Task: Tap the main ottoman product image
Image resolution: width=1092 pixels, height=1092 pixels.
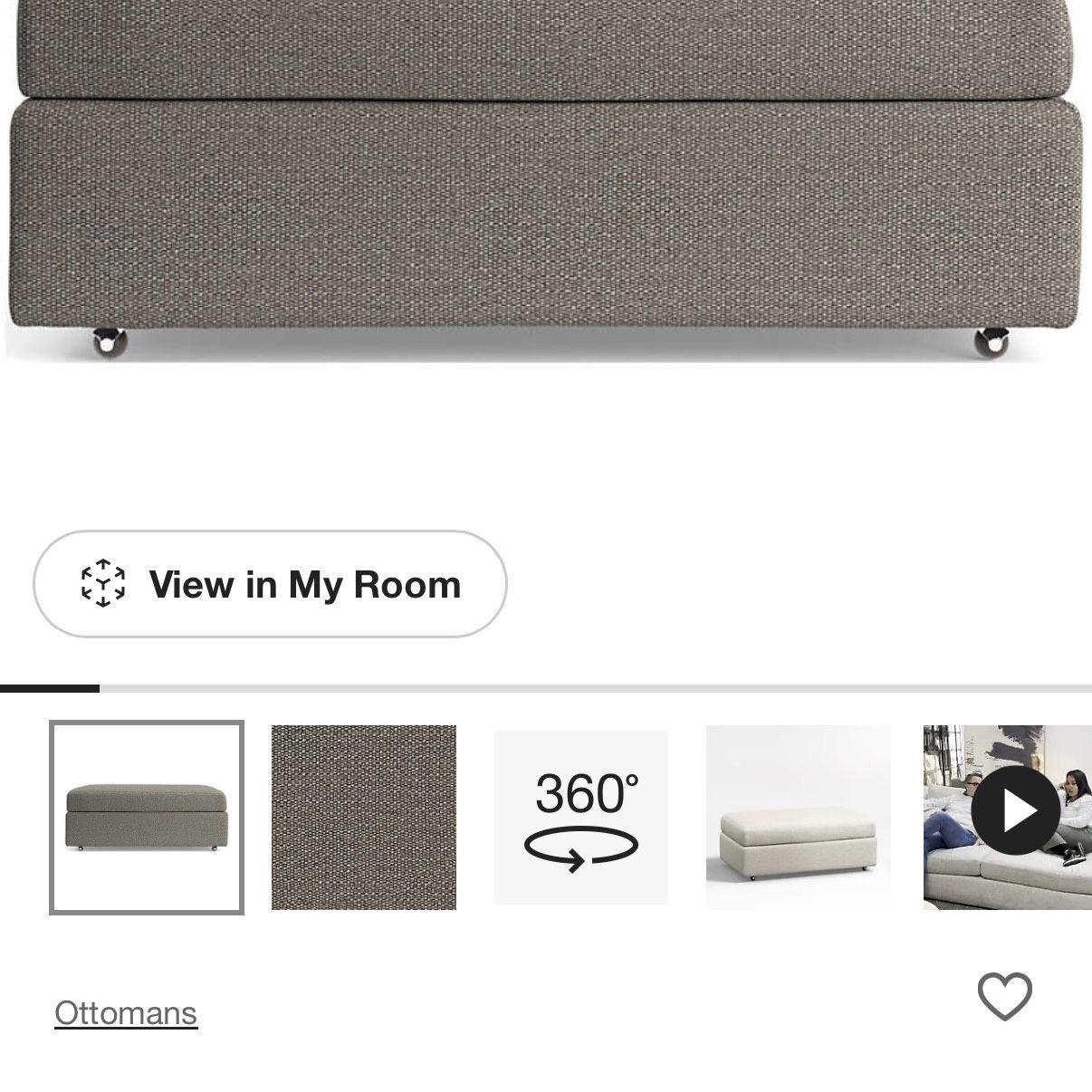Action: tap(546, 181)
